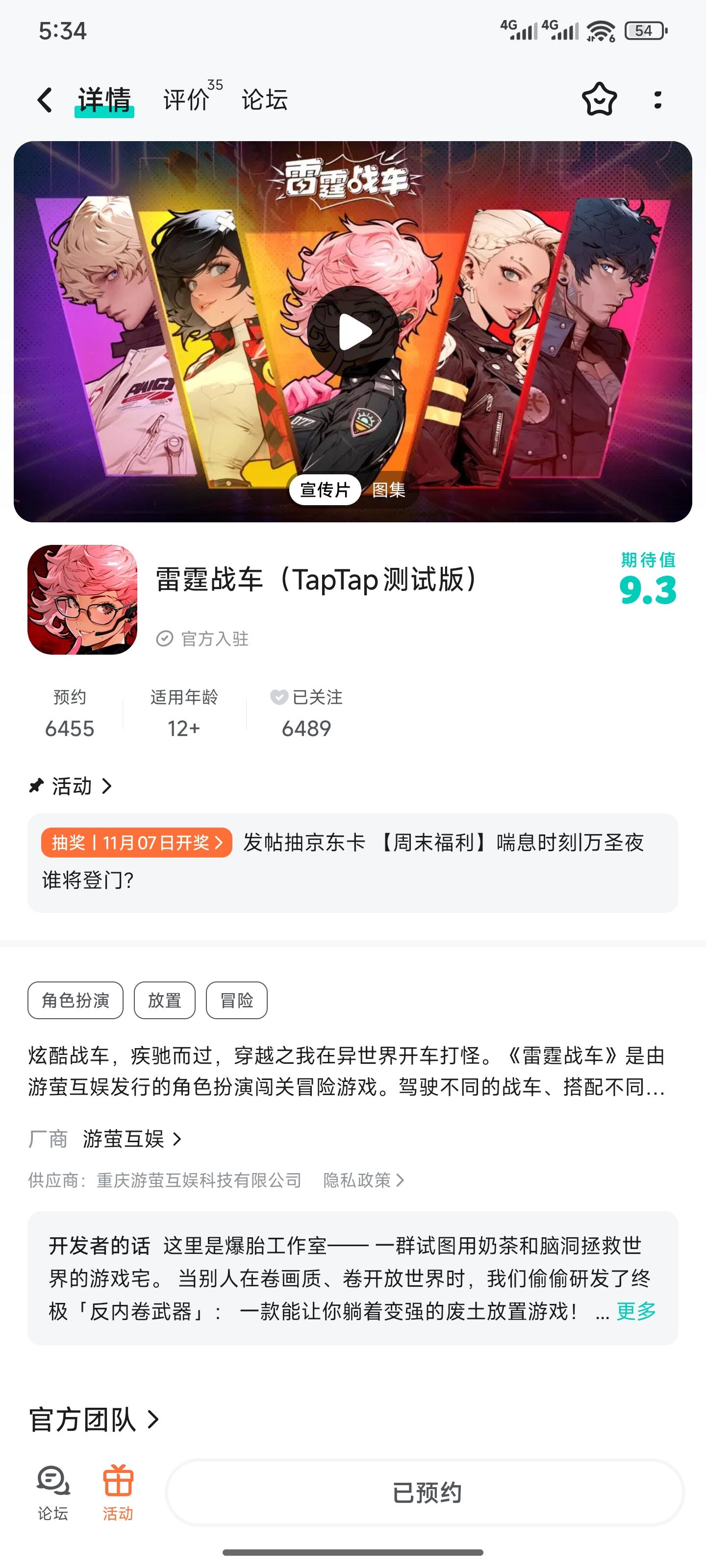Open the 论坛 tab at top
Viewport: 706px width, 1568px height.
coord(263,100)
